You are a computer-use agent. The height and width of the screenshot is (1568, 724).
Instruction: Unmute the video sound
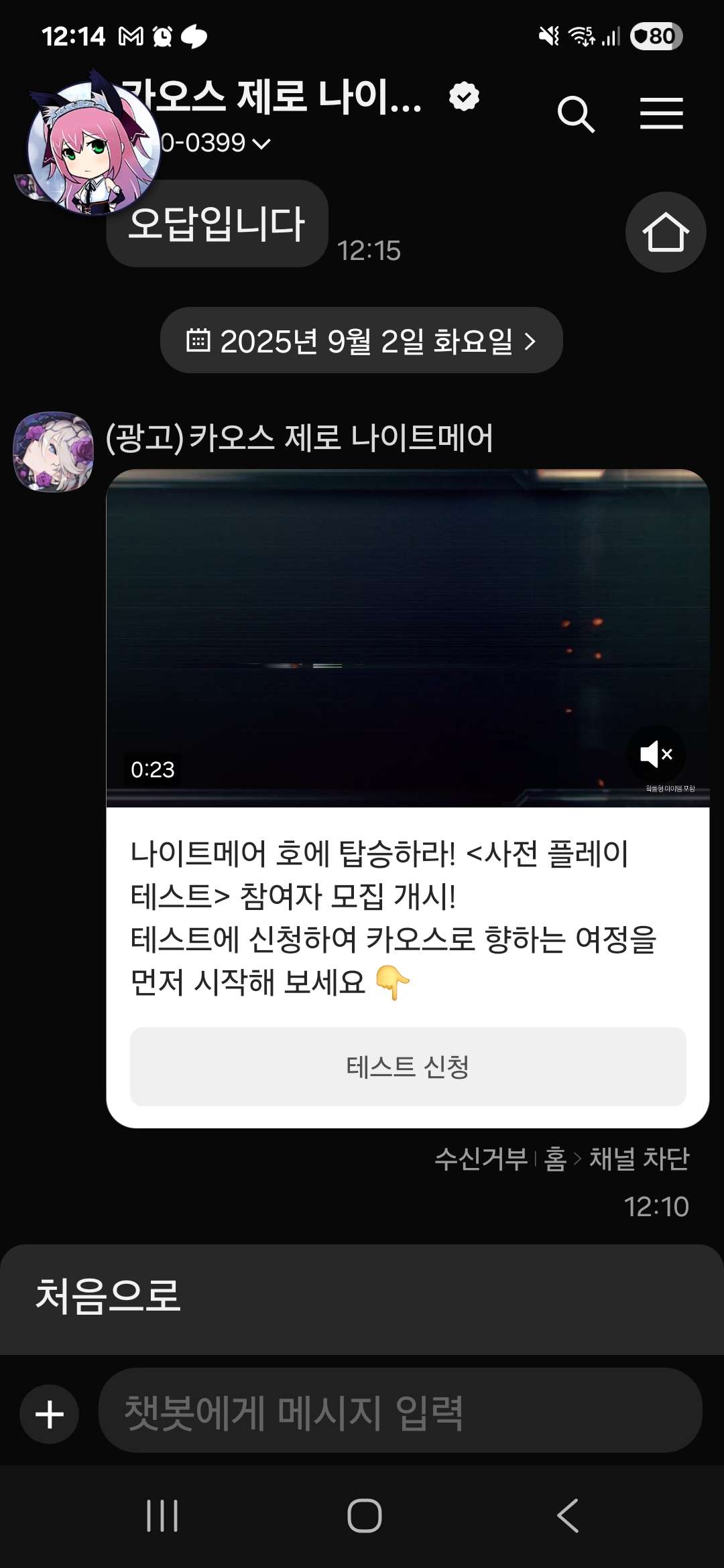tap(656, 755)
